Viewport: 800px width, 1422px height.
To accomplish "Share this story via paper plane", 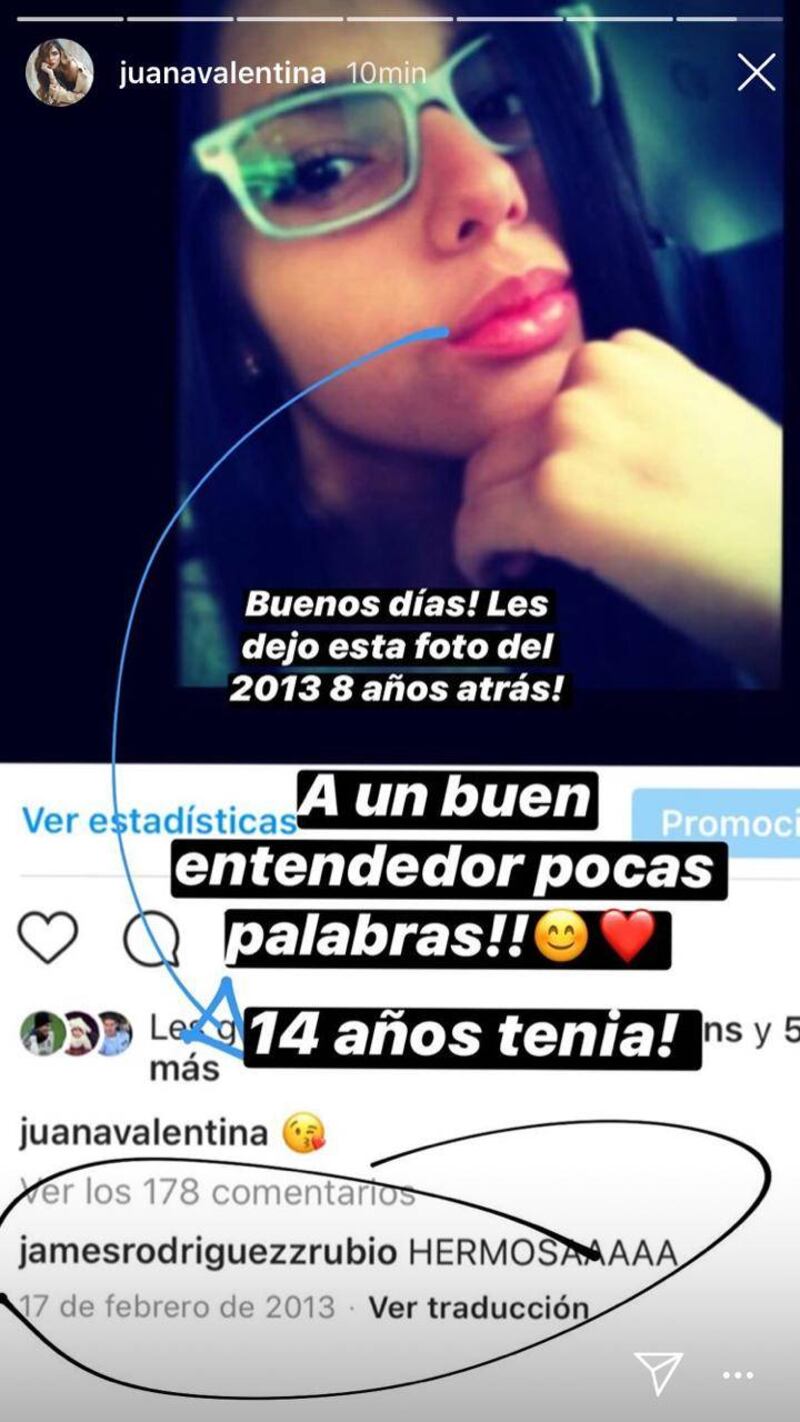I will click(x=658, y=1372).
